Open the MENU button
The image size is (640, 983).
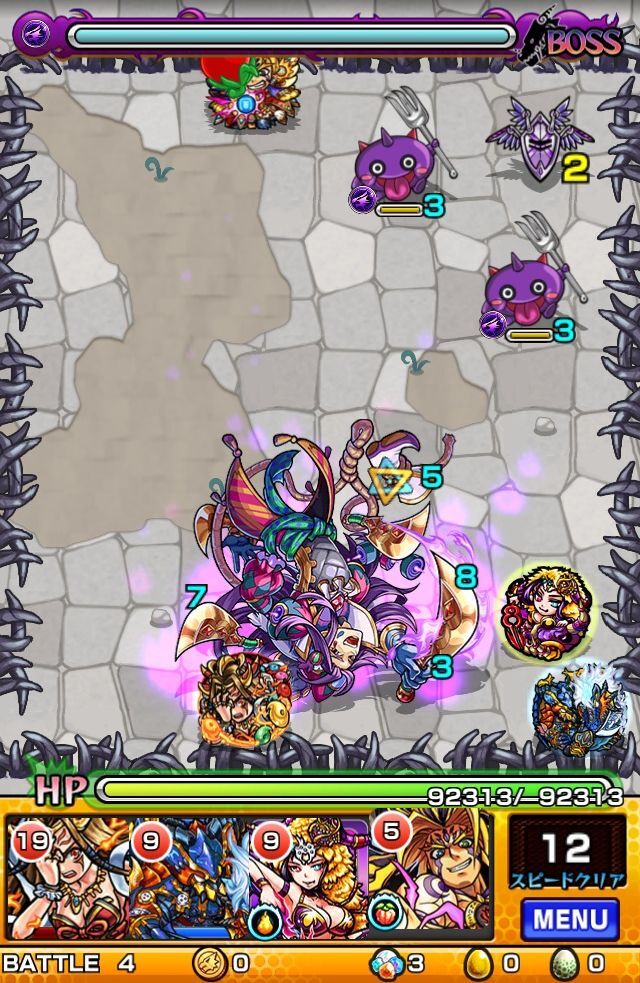(569, 918)
